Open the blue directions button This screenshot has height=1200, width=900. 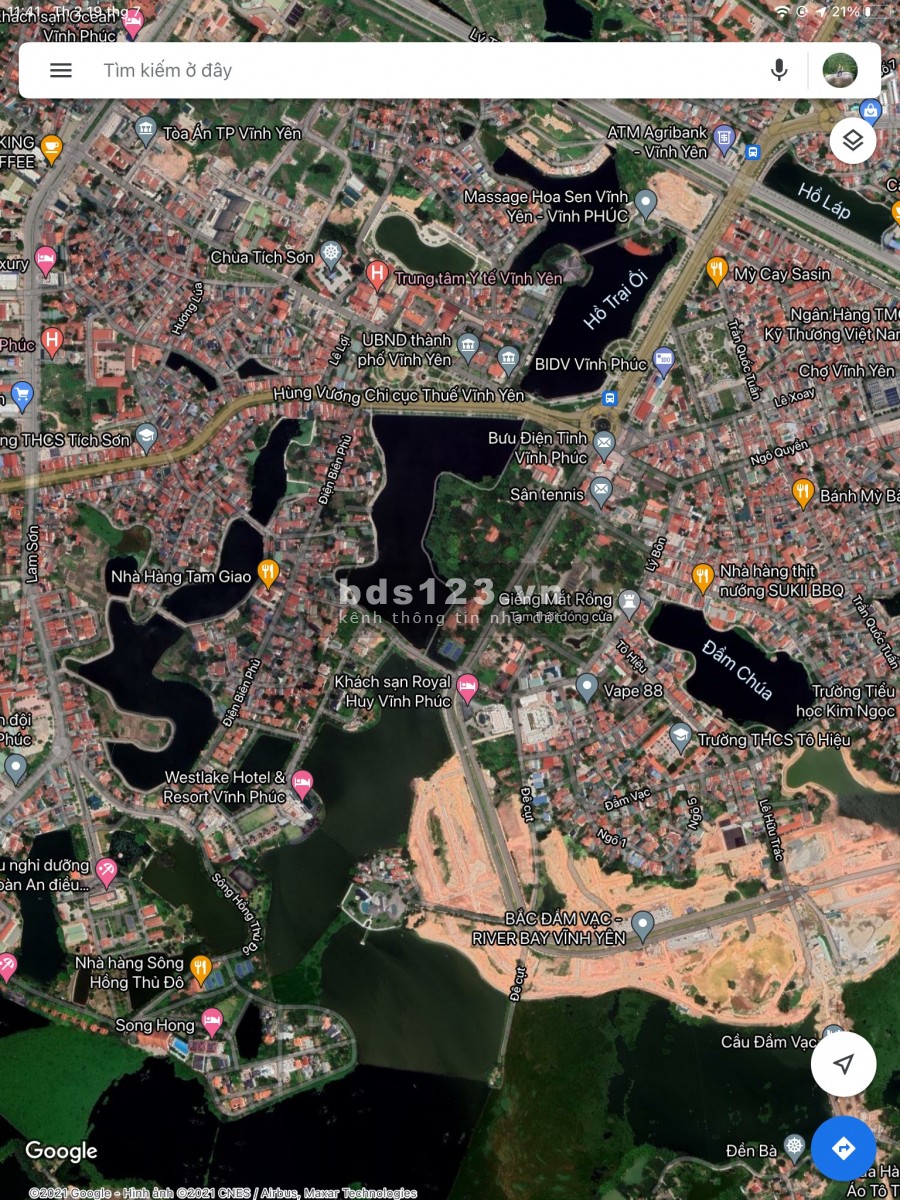click(843, 1148)
